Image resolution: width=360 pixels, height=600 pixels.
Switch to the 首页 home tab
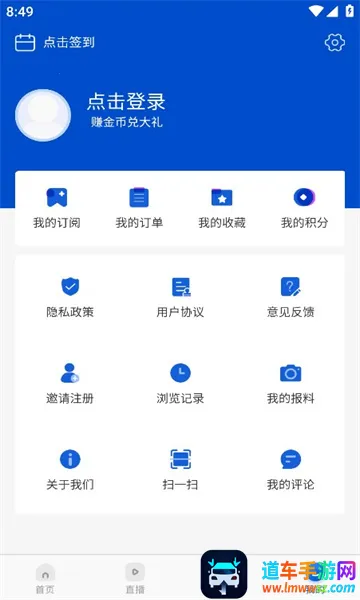pos(45,578)
